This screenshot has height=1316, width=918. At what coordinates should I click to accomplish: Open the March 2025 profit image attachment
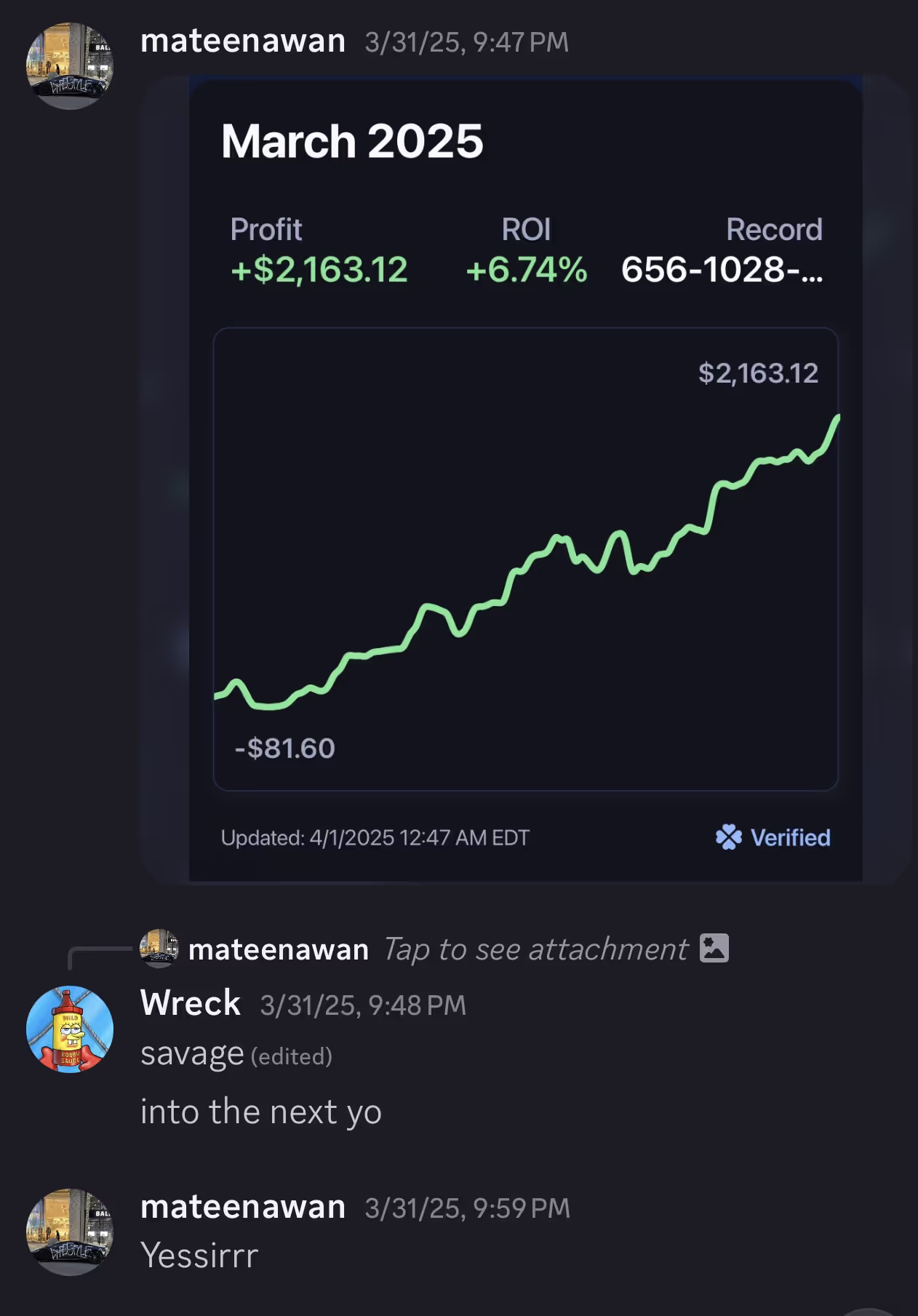525,480
